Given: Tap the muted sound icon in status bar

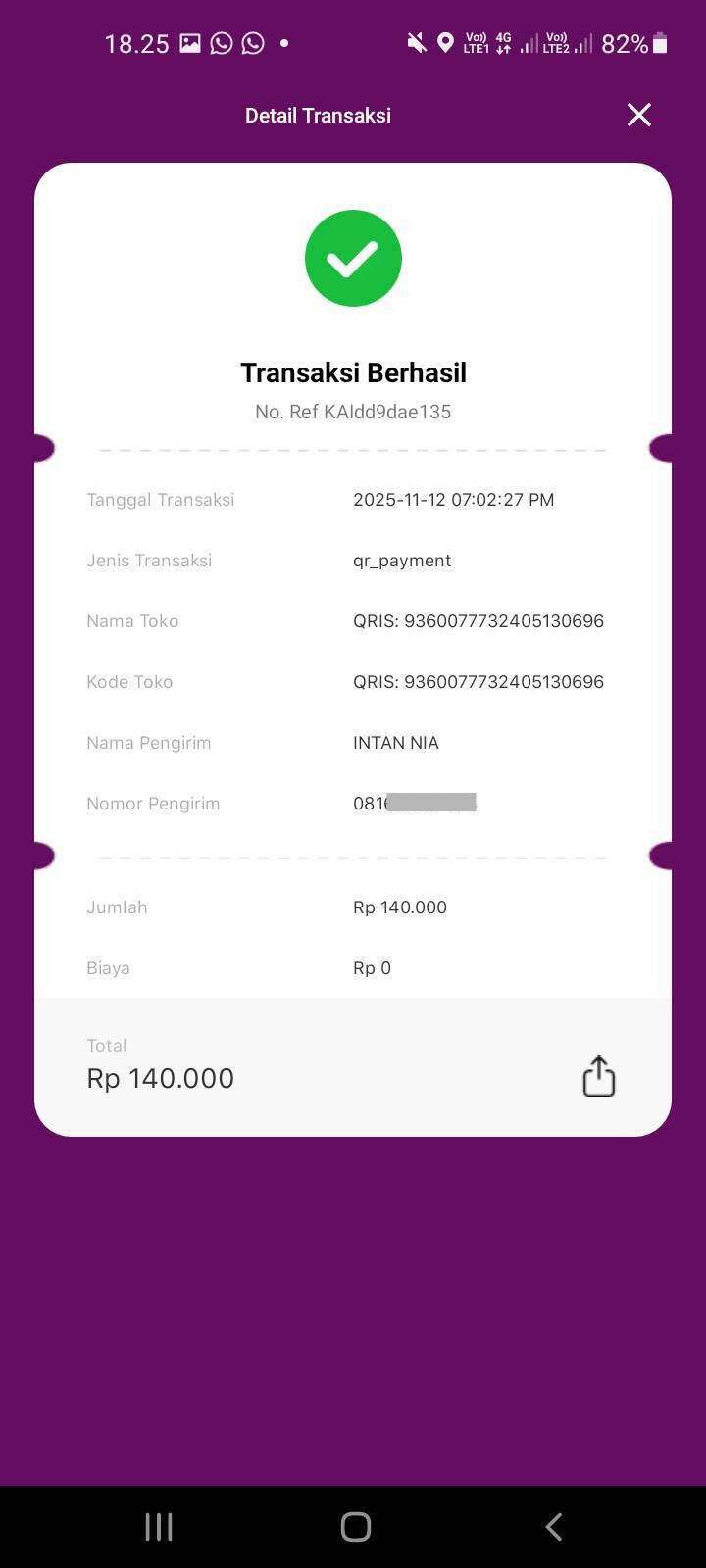Looking at the screenshot, I should coord(415,42).
